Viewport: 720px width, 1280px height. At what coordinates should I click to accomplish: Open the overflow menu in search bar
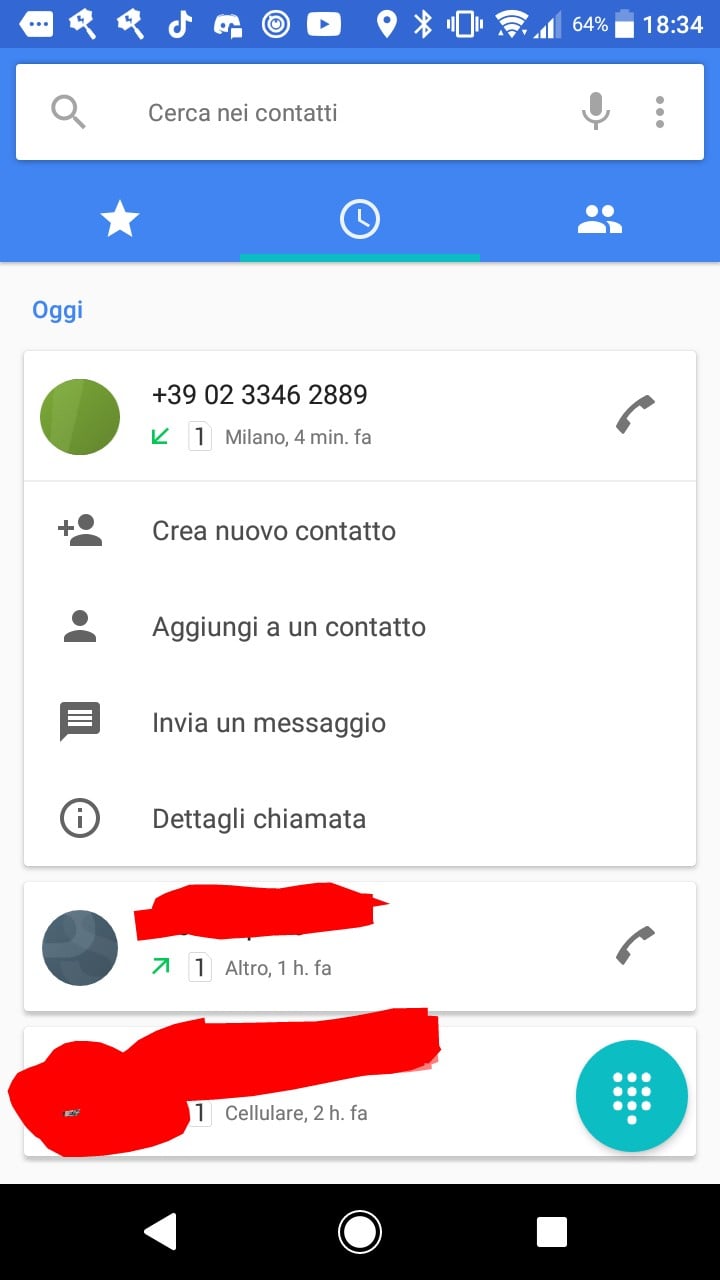tap(660, 112)
